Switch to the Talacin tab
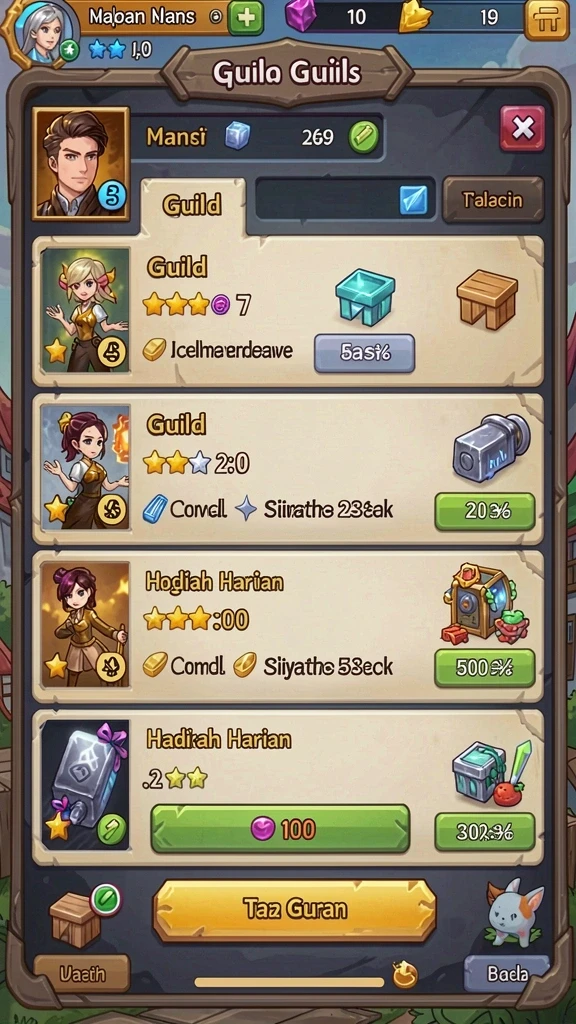Screen dimensions: 576x1024 click(493, 200)
